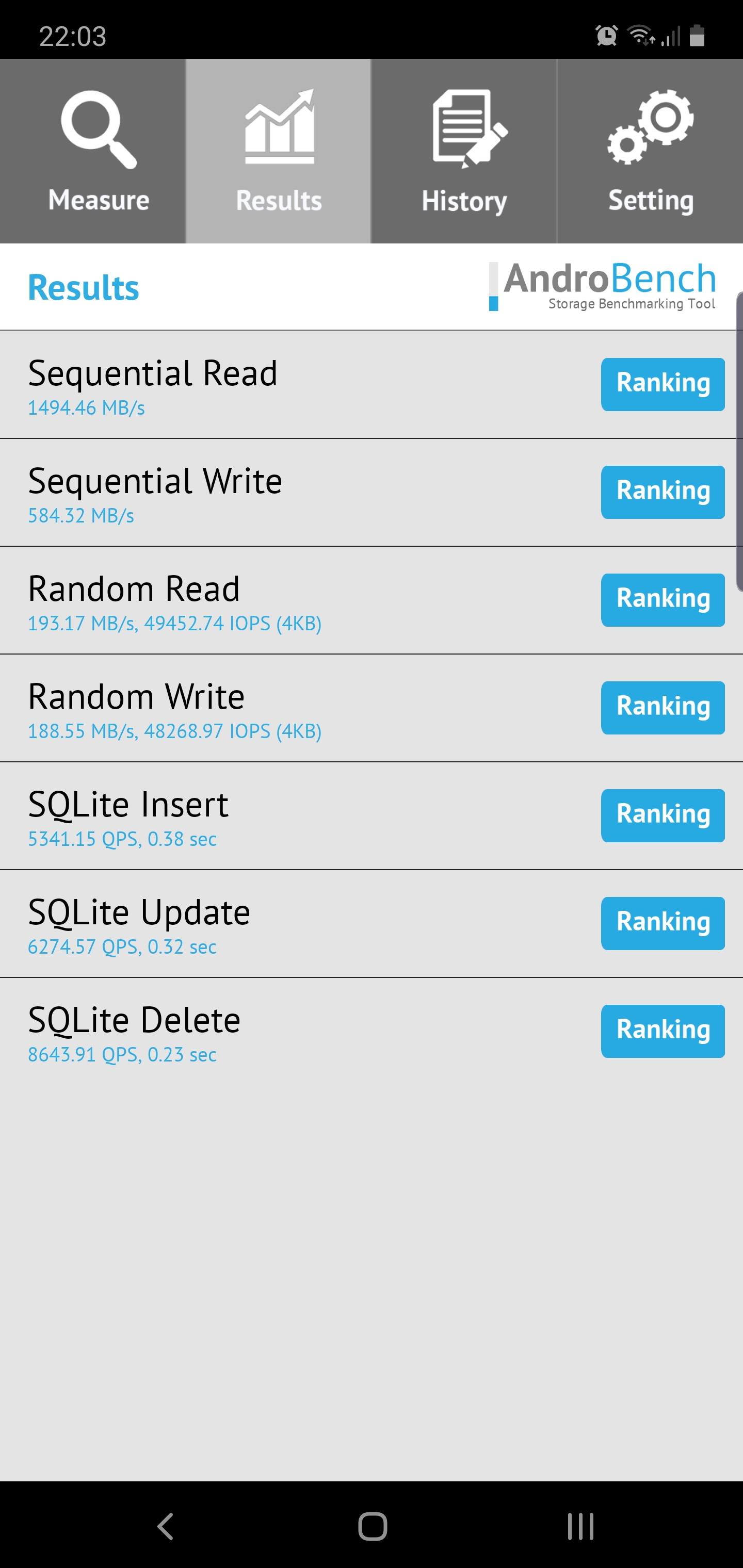The image size is (743, 1568).
Task: Check SQLite Delete ranking
Action: [x=663, y=1031]
